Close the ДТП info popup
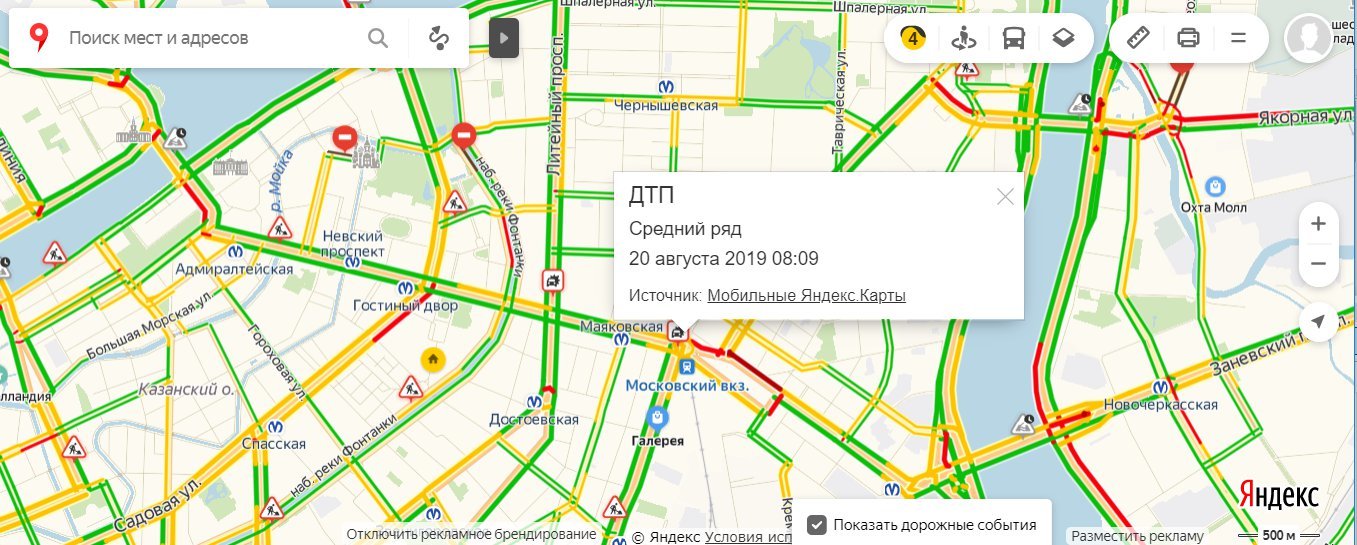This screenshot has height=545, width=1357. coord(1005,197)
